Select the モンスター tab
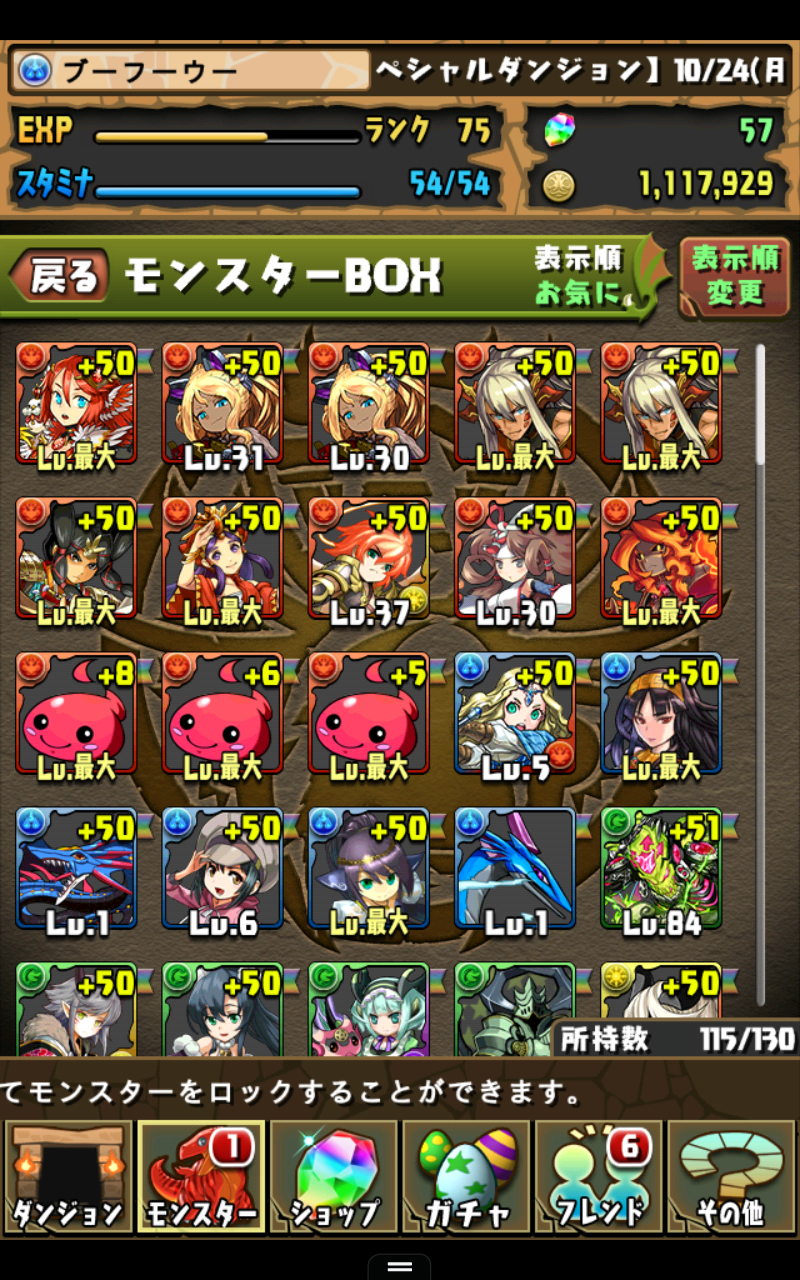 coord(201,1176)
